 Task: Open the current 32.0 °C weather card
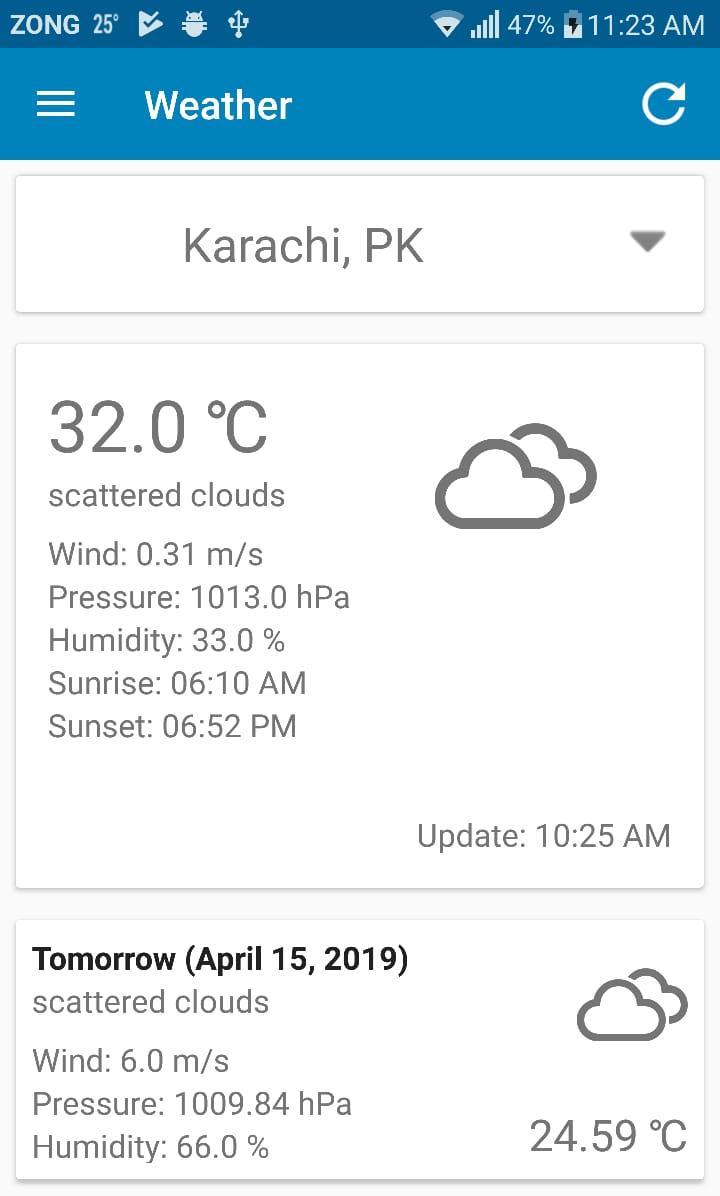click(x=360, y=615)
